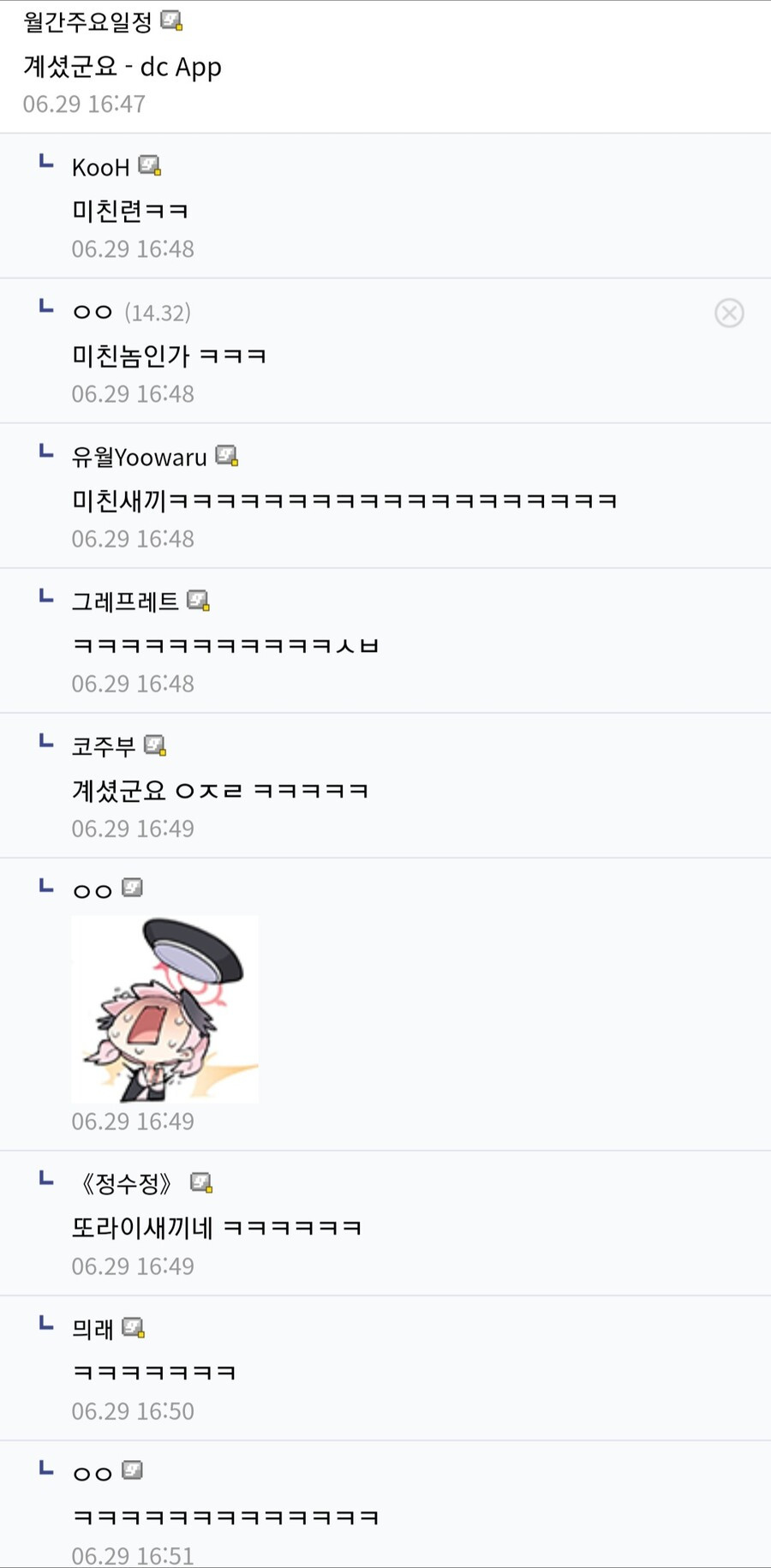The height and width of the screenshot is (1568, 771).
Task: View 코주부's user profile
Action: (x=104, y=746)
